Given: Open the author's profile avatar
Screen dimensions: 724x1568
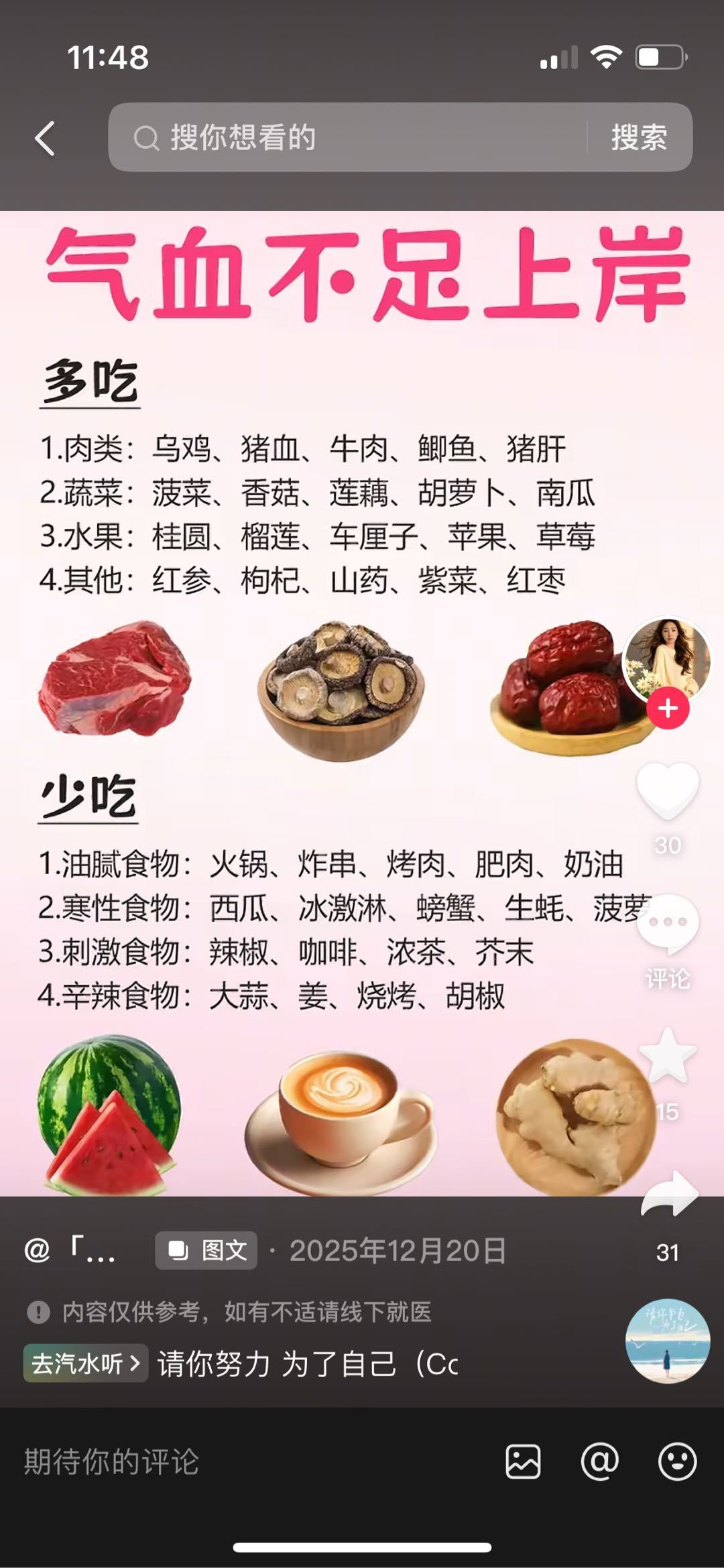Looking at the screenshot, I should 666,658.
